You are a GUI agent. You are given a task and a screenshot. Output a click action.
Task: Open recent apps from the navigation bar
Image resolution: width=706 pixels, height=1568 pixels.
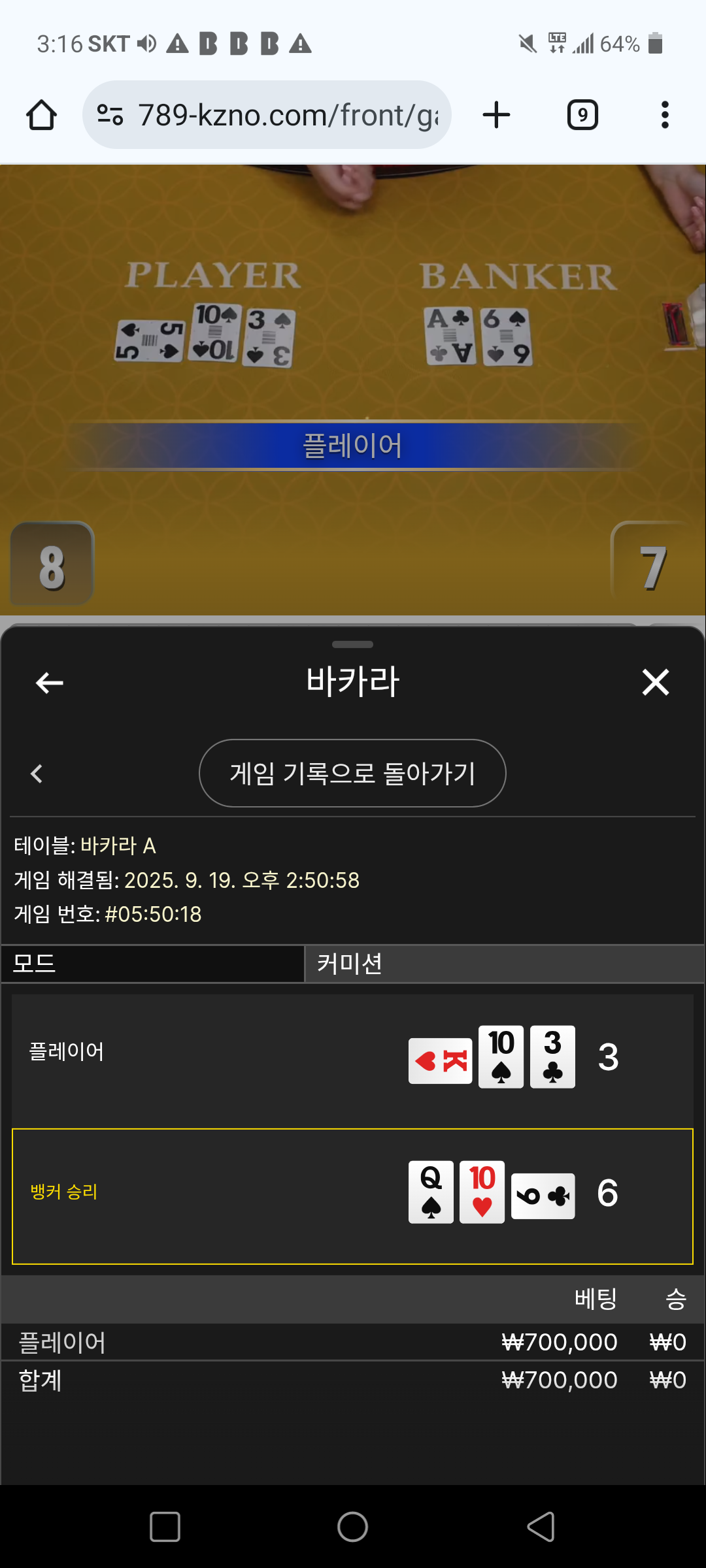165,1527
